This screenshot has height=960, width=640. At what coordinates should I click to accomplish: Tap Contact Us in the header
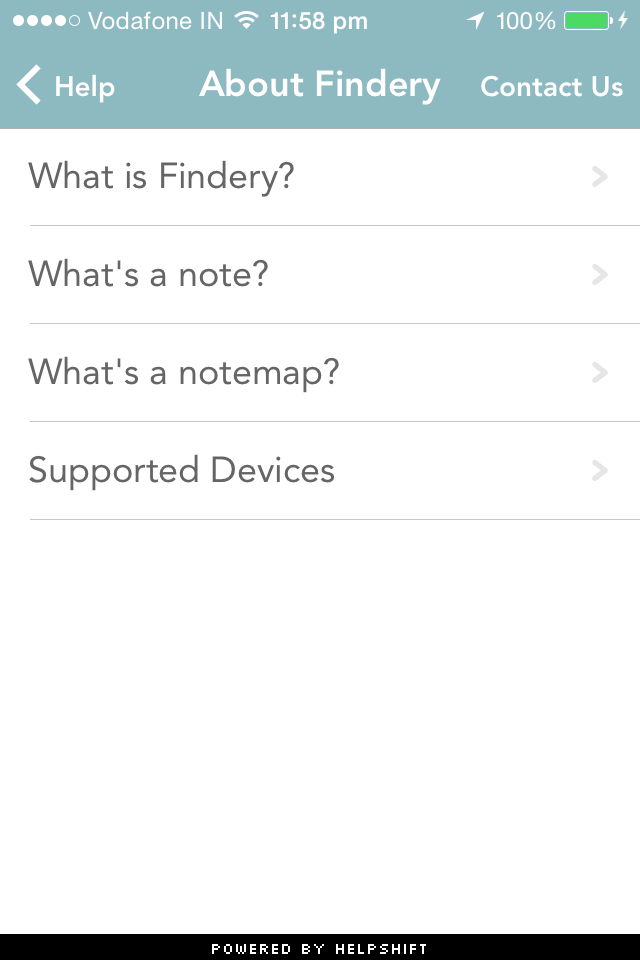[x=551, y=87]
